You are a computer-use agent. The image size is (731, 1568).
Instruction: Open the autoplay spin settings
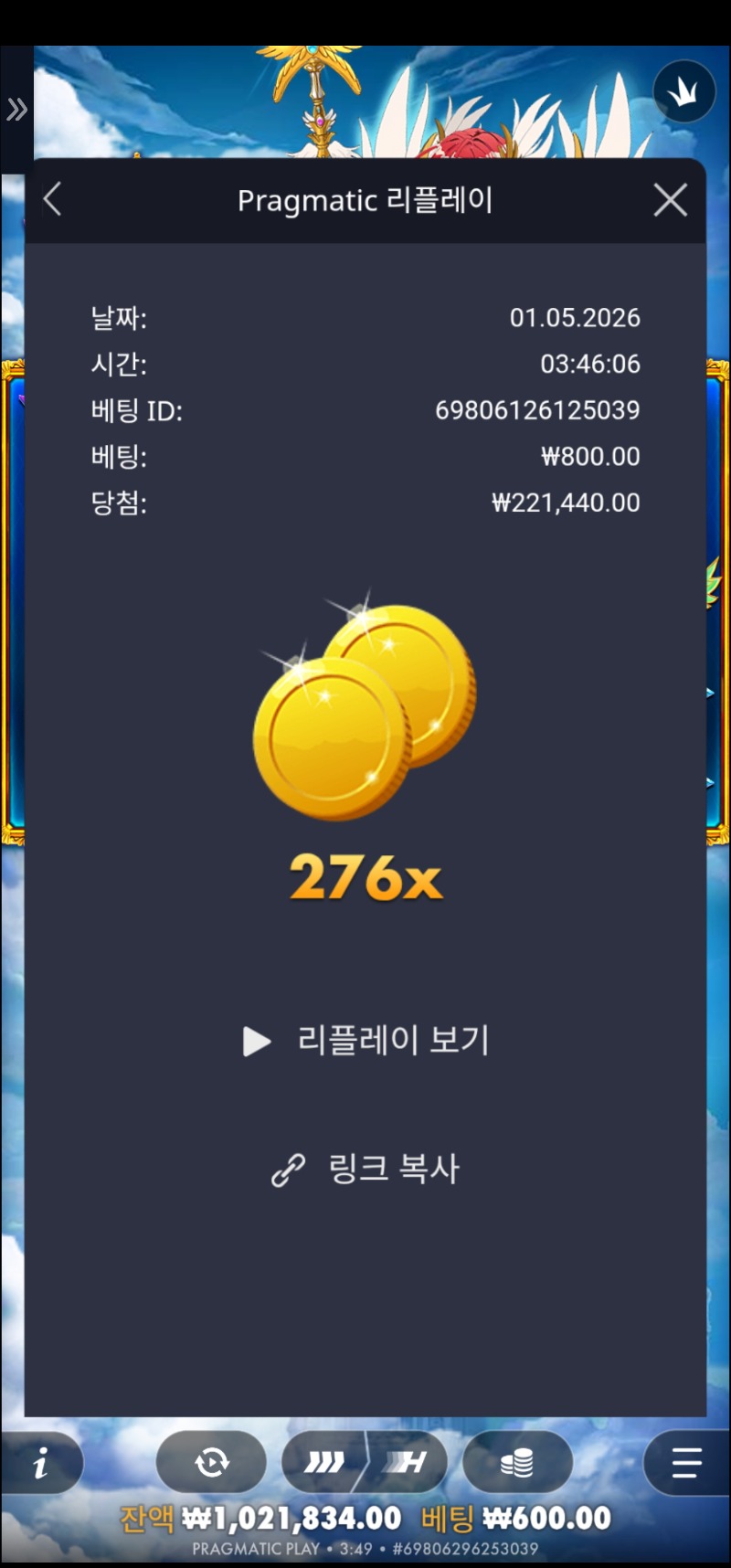pyautogui.click(x=212, y=1463)
